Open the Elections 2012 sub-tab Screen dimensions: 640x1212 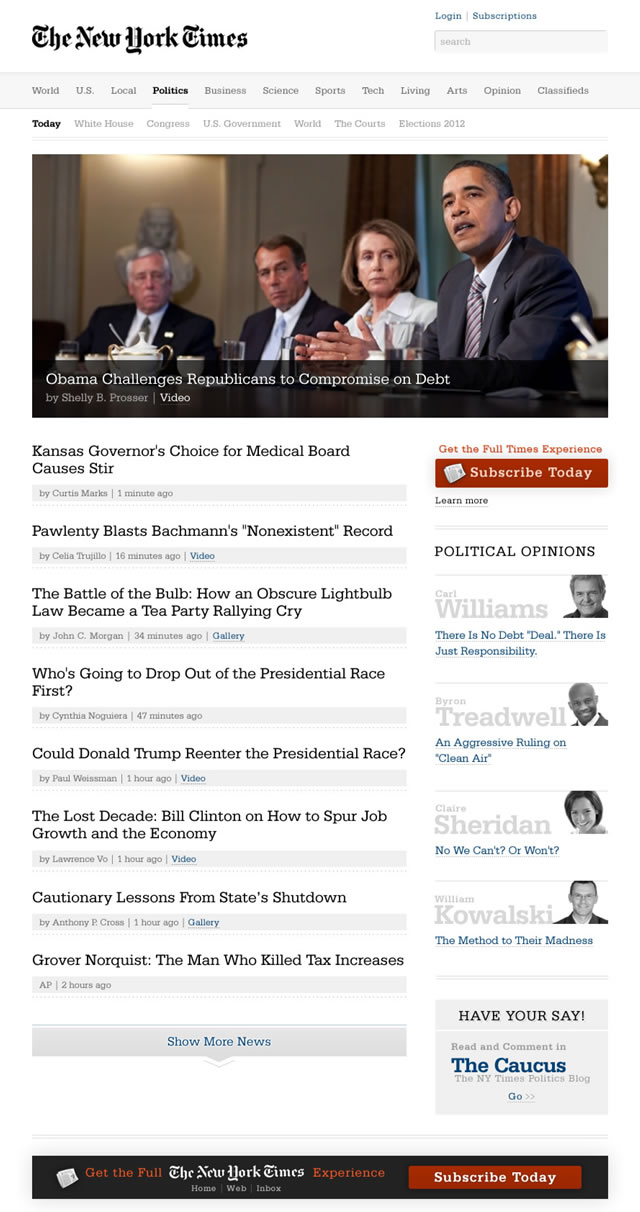pyautogui.click(x=431, y=124)
